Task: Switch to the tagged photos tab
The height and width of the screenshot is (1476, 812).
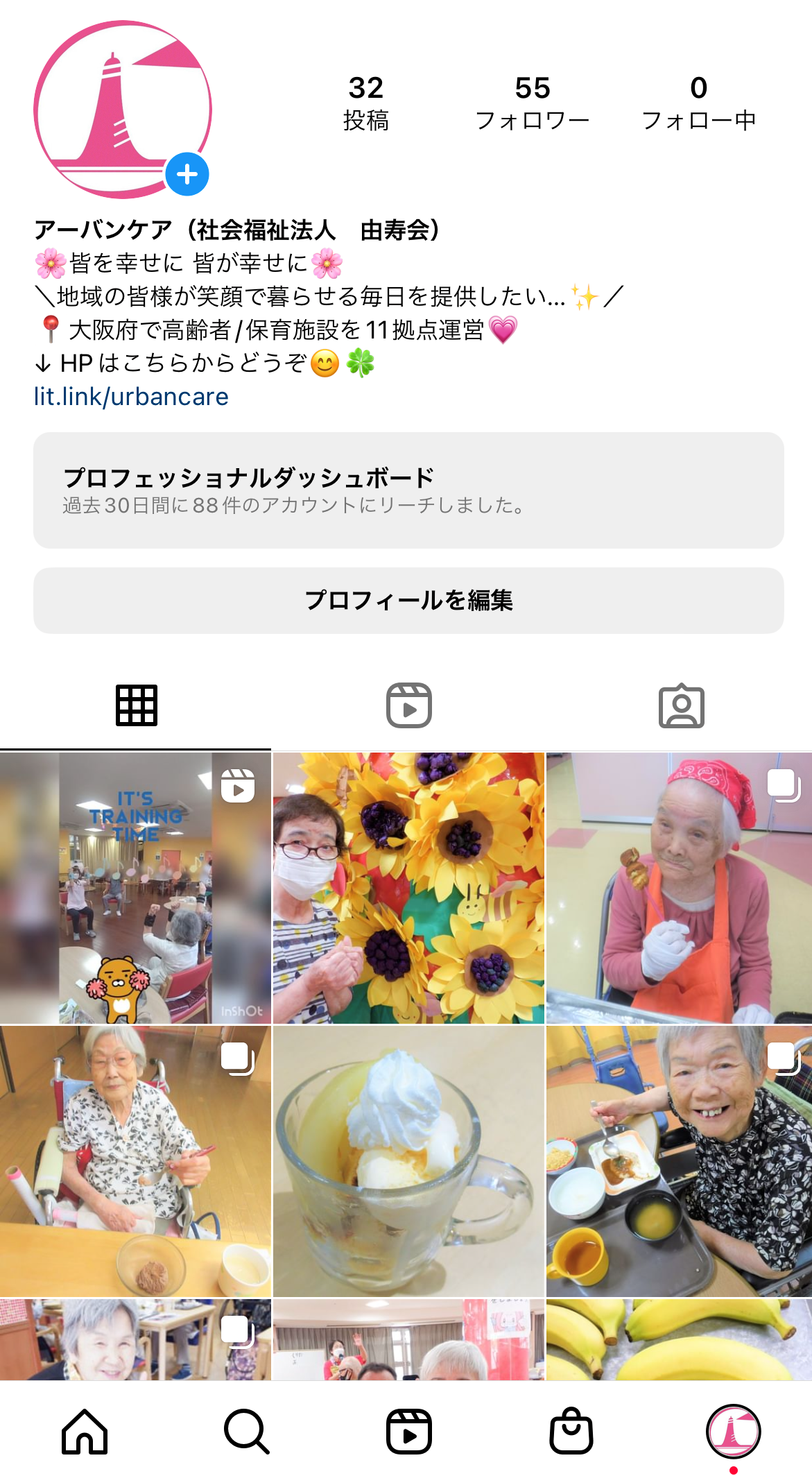Action: (681, 705)
